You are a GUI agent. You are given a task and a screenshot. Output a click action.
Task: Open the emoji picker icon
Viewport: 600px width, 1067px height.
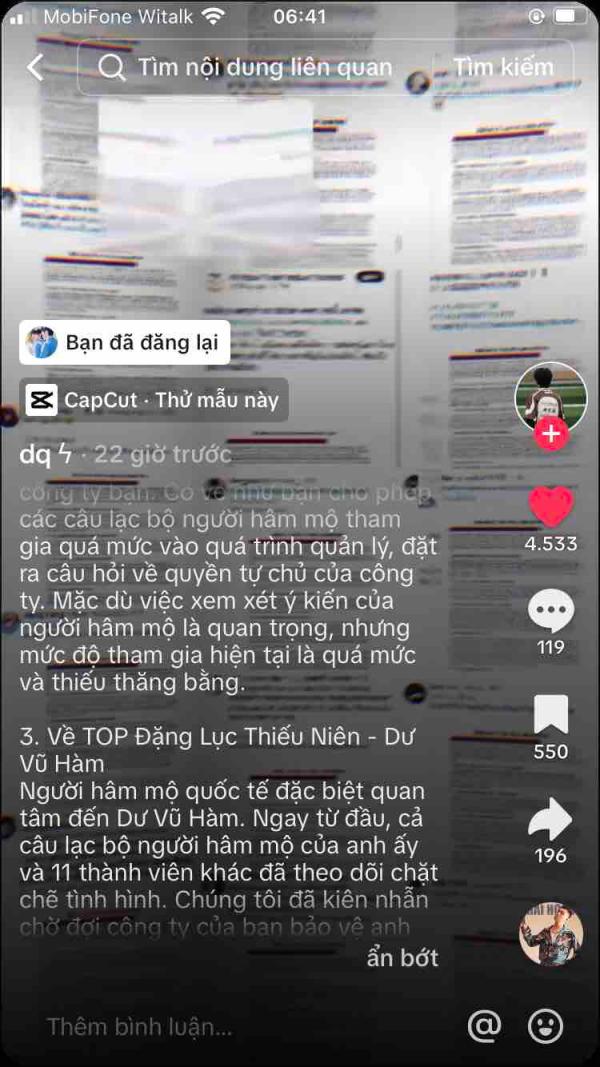(546, 1025)
